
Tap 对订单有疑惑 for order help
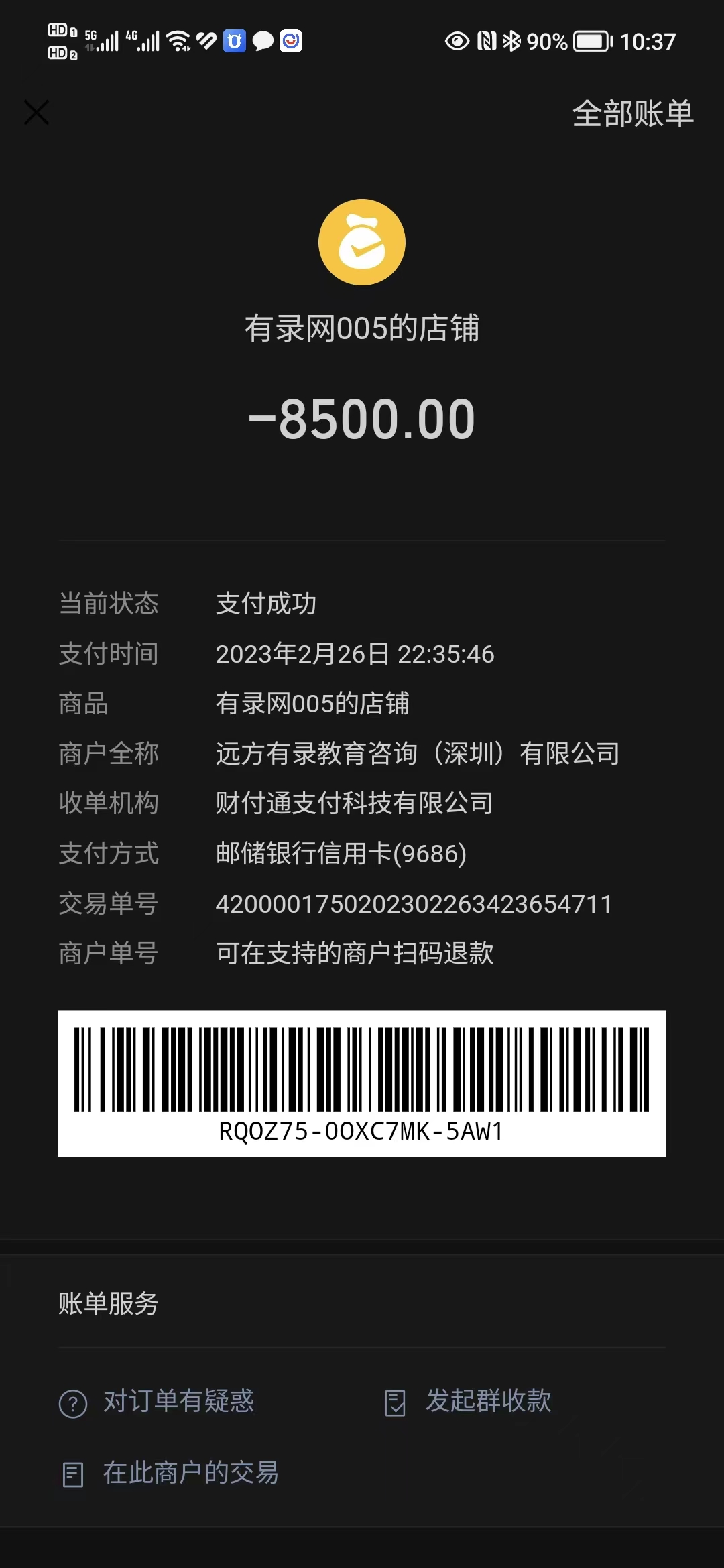[x=157, y=1402]
